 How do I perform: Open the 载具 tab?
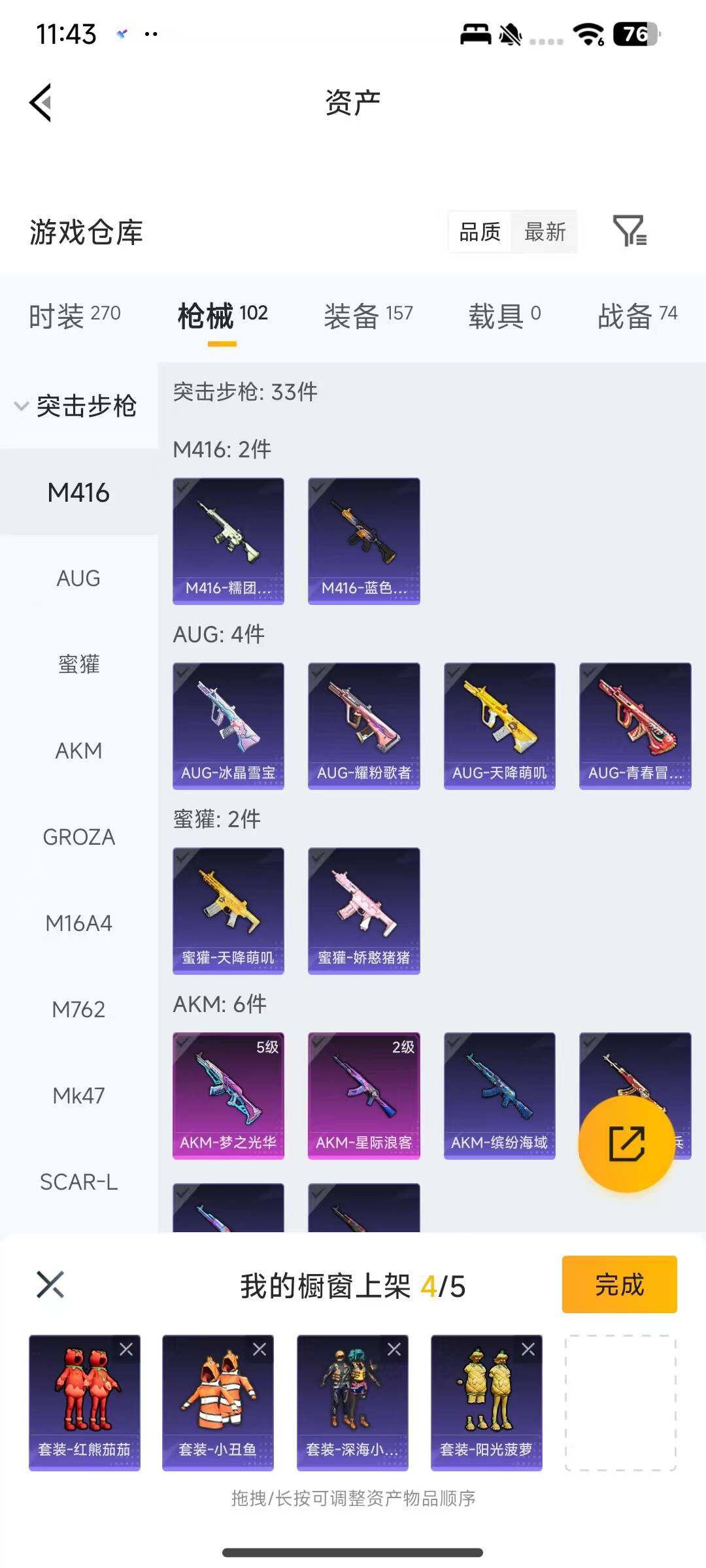(504, 316)
